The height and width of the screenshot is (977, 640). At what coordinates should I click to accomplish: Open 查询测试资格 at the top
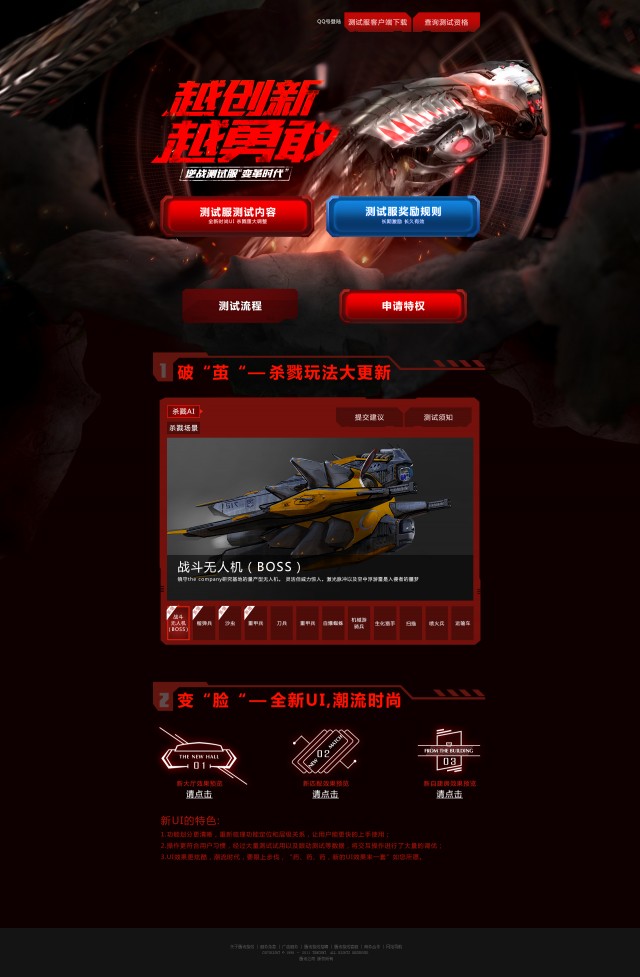[x=446, y=21]
